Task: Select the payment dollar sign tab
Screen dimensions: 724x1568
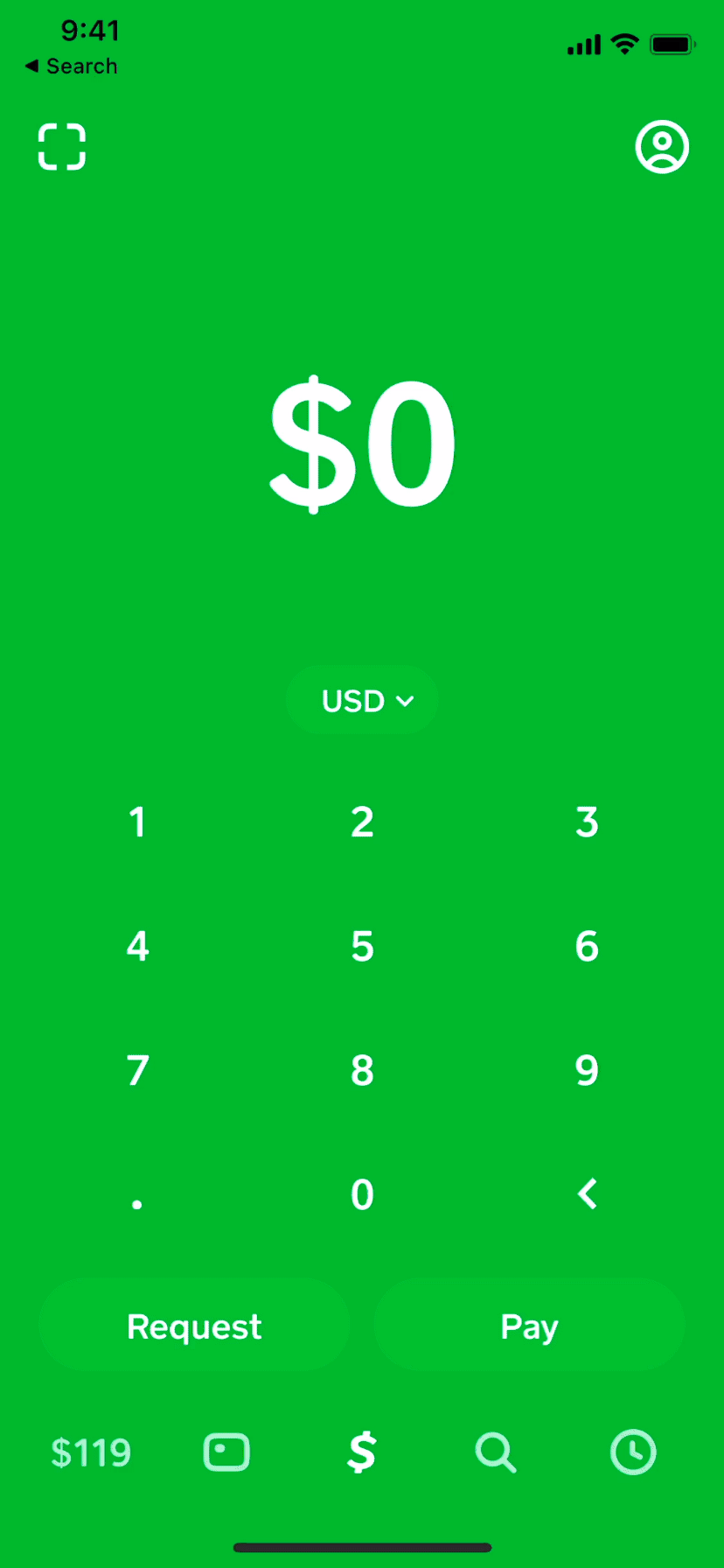Action: point(361,1452)
